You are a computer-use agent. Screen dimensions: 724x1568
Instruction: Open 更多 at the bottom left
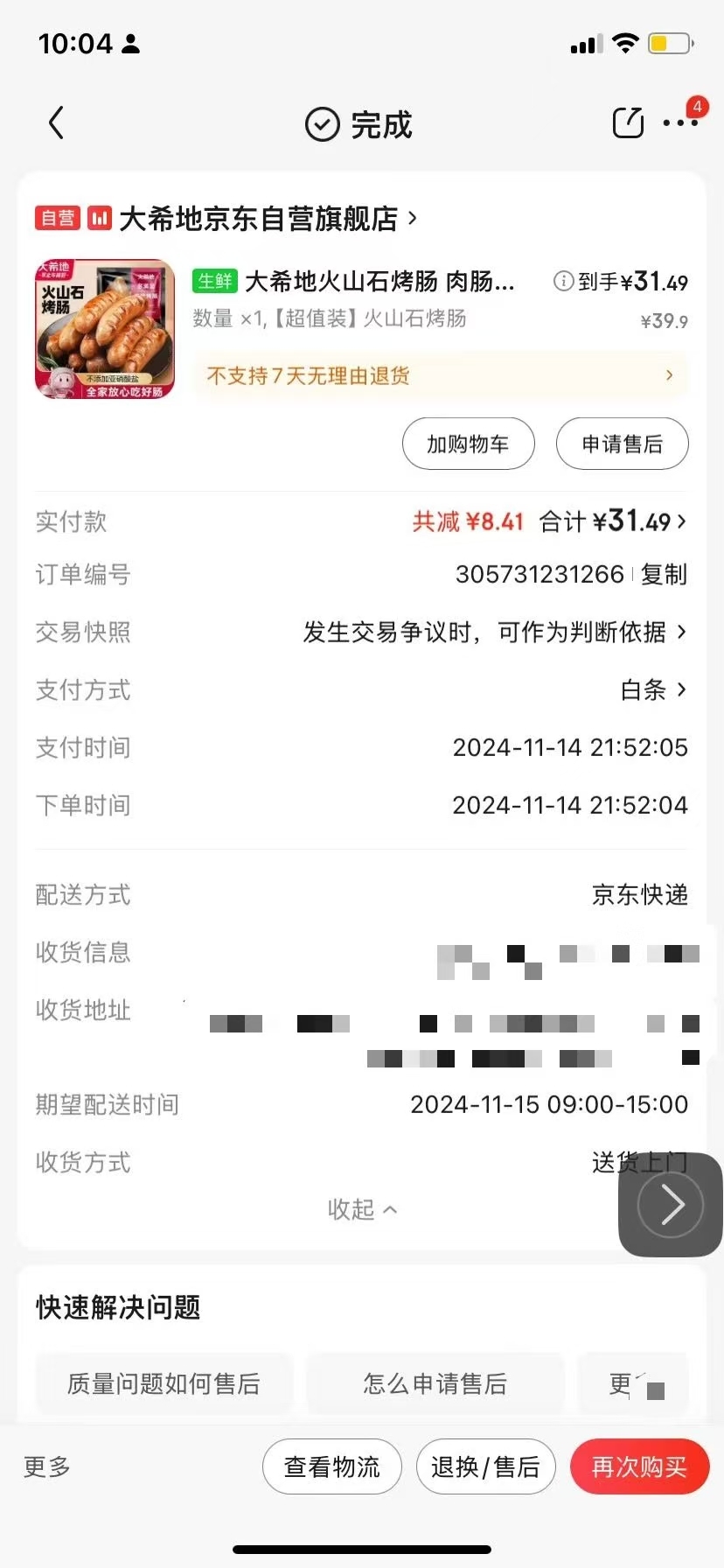(x=47, y=1466)
